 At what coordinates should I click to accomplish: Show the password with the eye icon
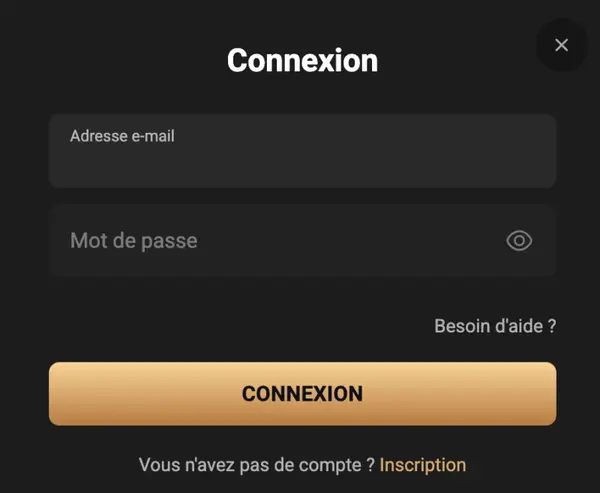(519, 241)
